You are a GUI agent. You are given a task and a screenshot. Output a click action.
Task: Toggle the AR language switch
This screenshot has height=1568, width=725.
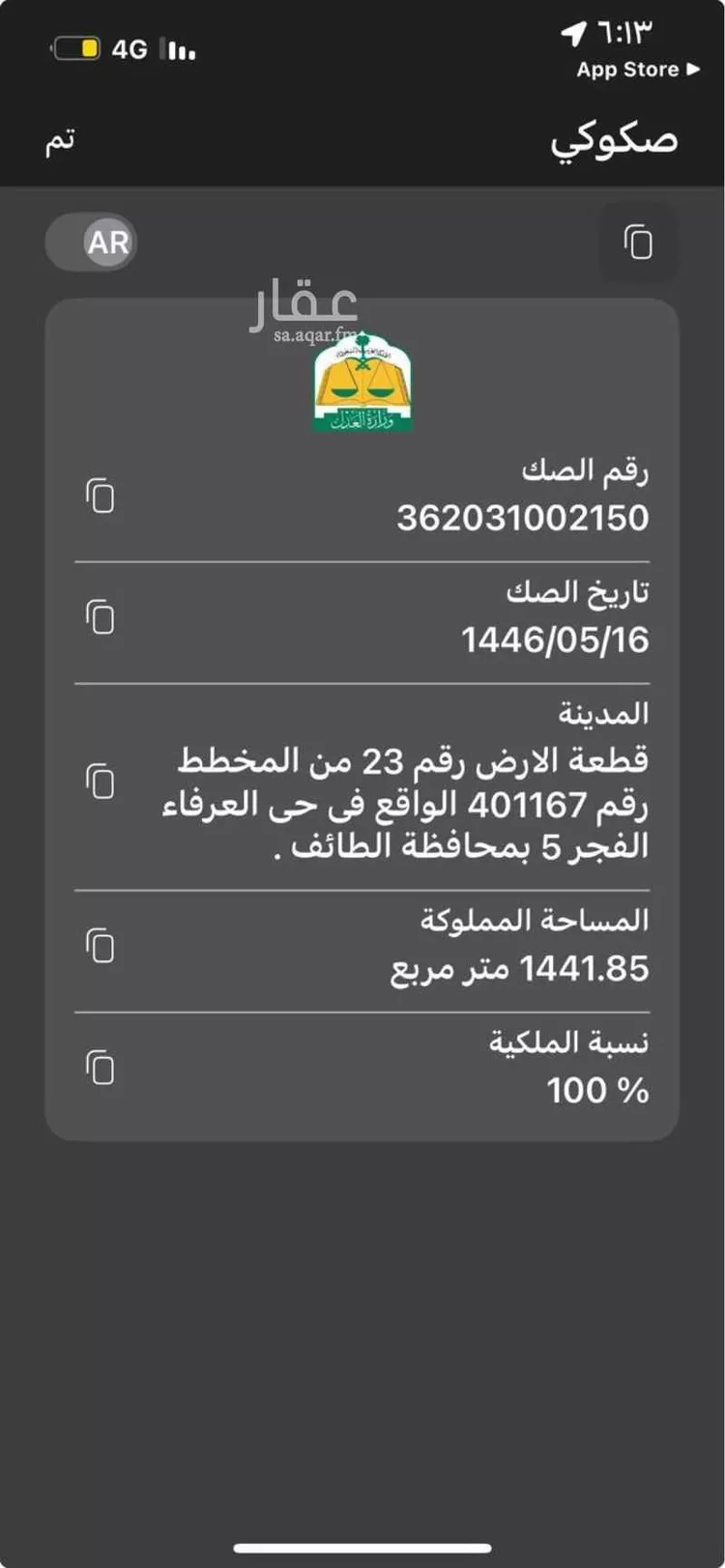tap(92, 242)
